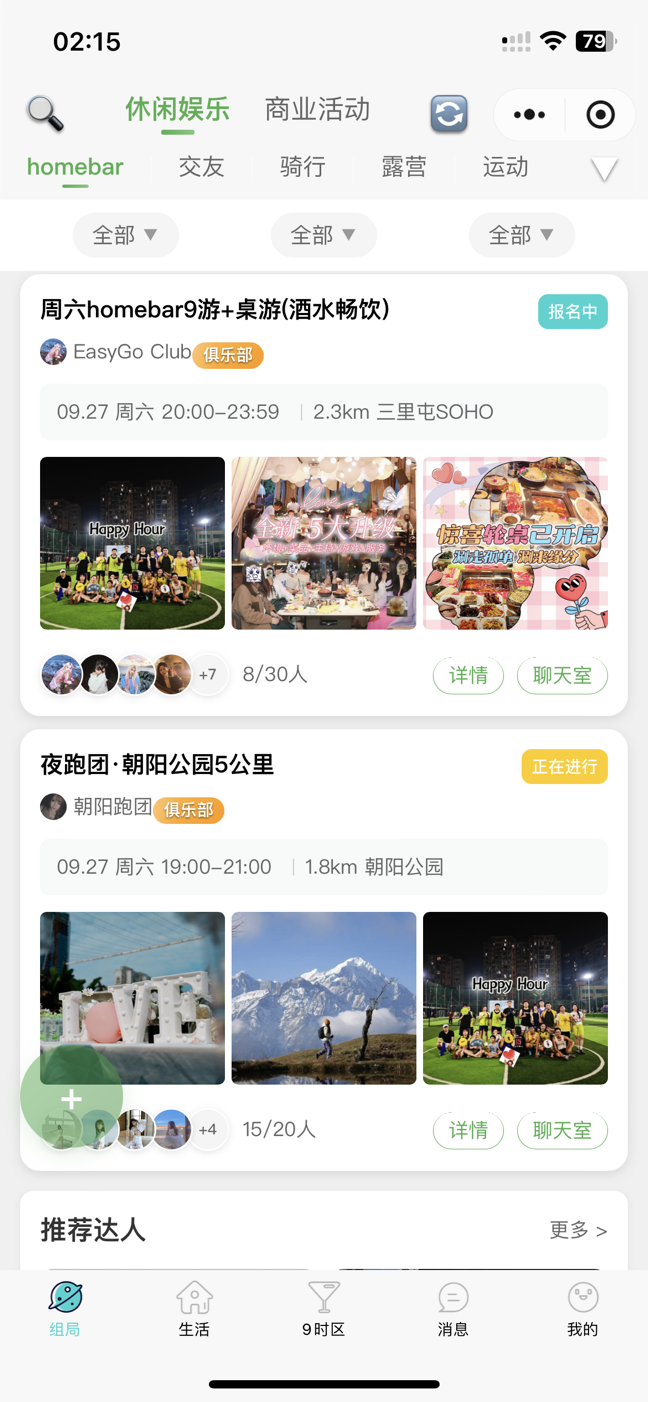Expand the category list triangle arrow
Viewport: 648px width, 1402px height.
[x=604, y=170]
